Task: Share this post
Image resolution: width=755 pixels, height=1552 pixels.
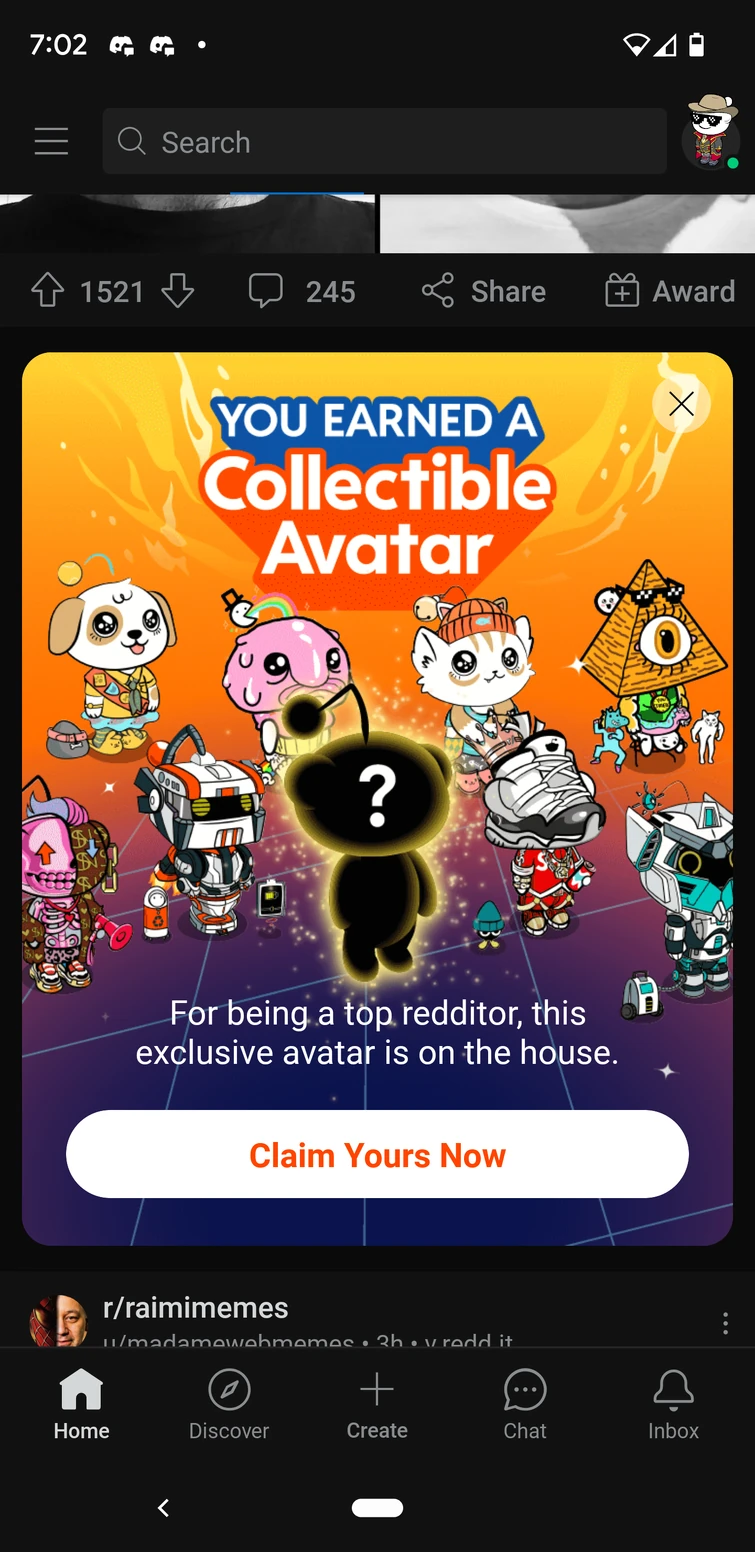Action: tap(484, 291)
